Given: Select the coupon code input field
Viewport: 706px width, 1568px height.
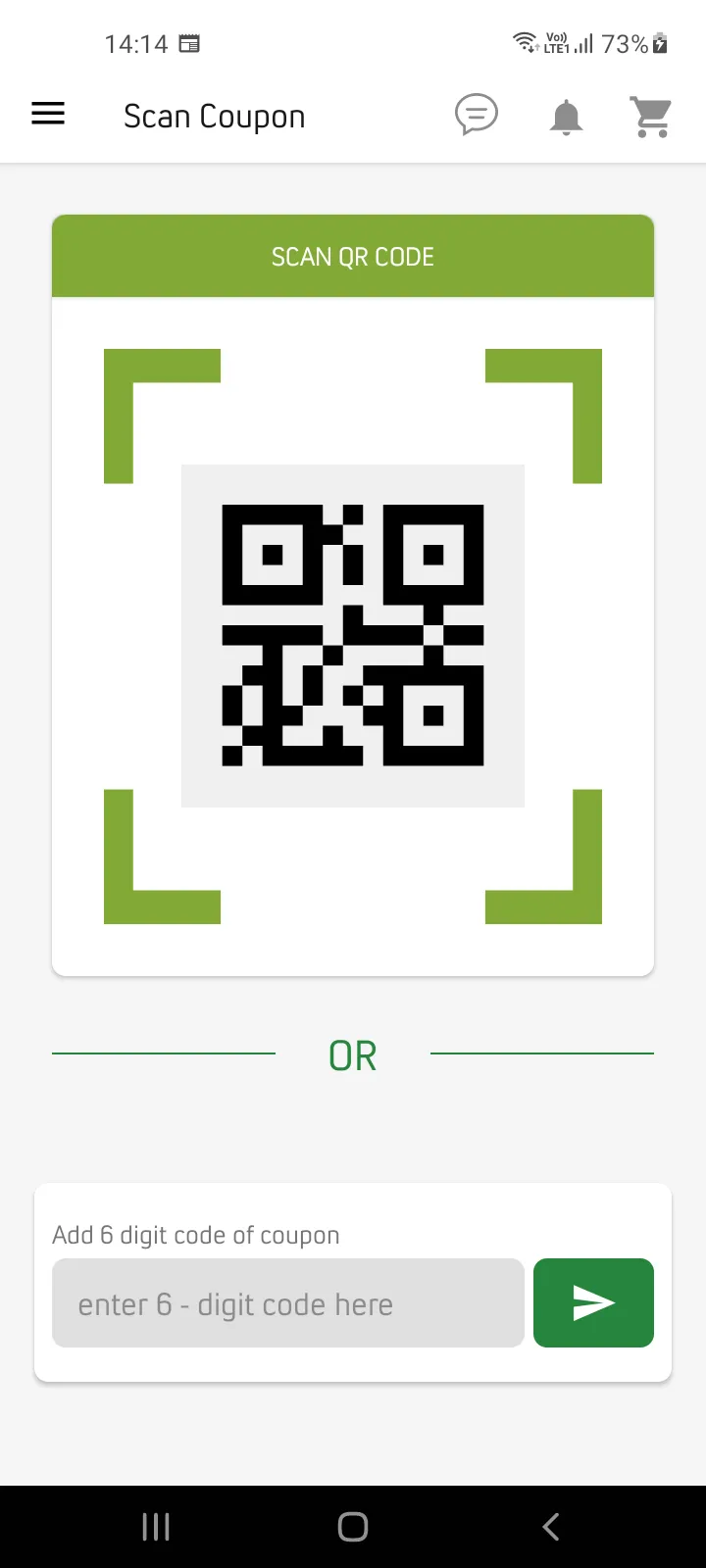Looking at the screenshot, I should [x=288, y=1302].
